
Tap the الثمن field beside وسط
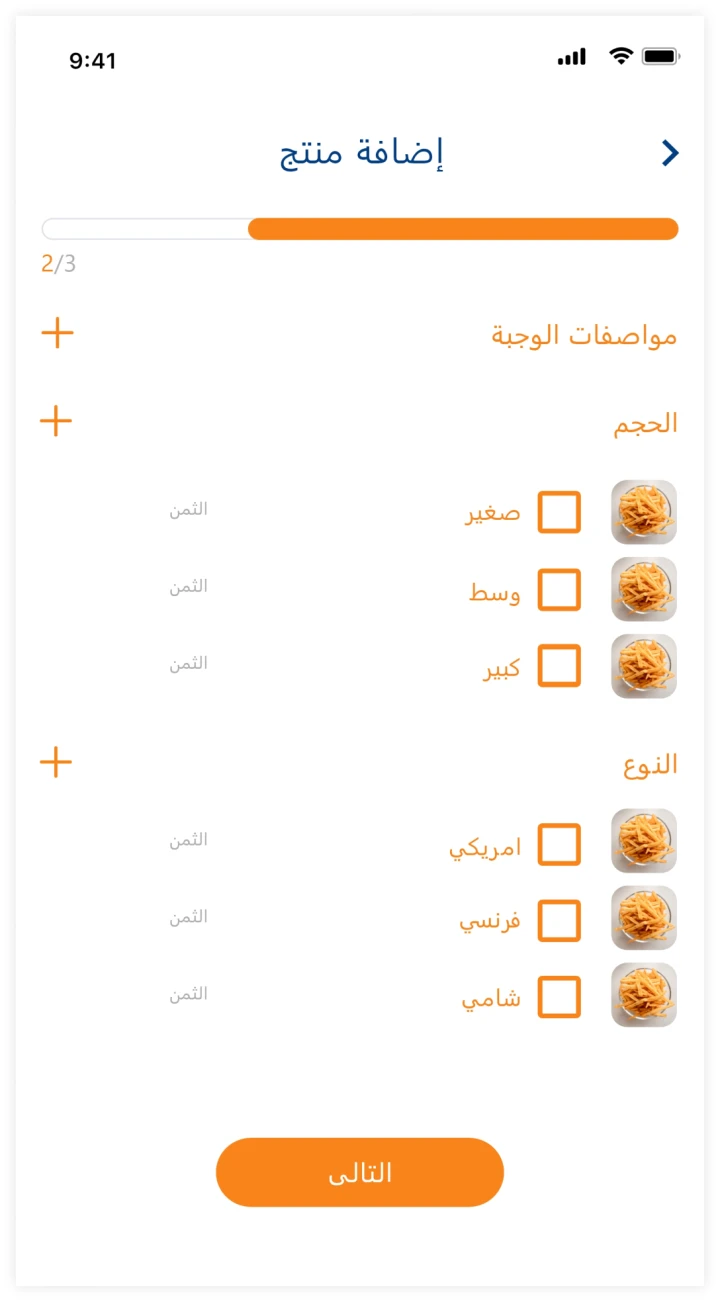click(188, 586)
